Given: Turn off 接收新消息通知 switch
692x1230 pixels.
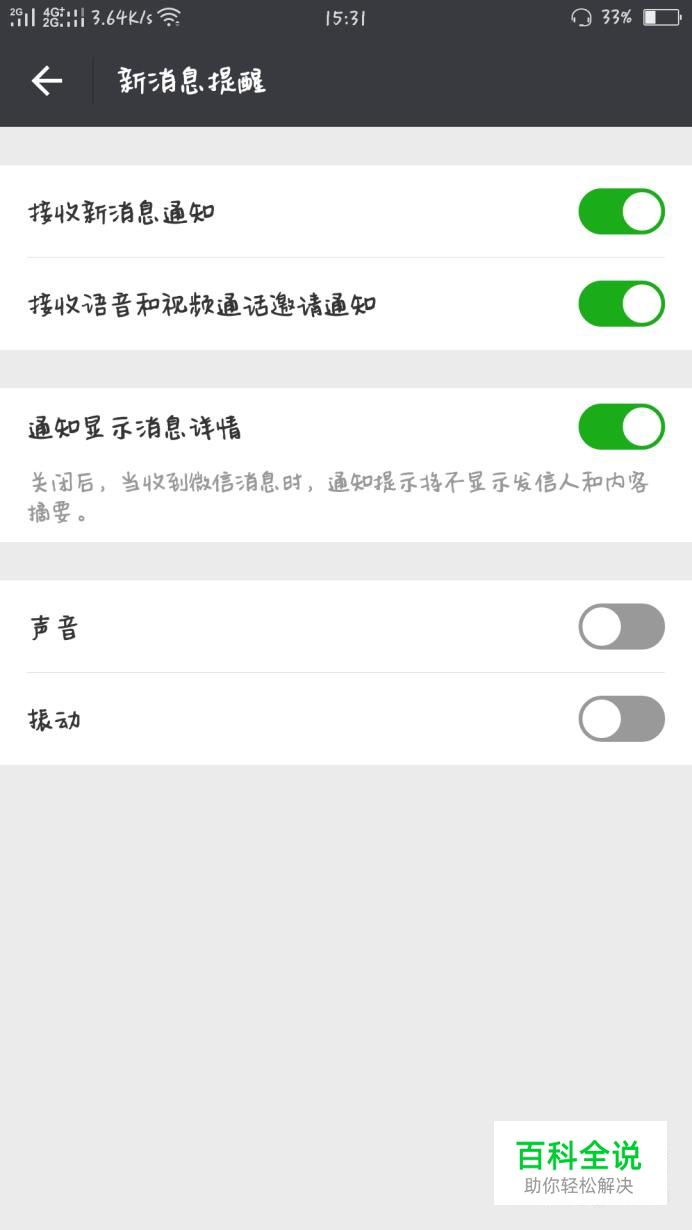Looking at the screenshot, I should pyautogui.click(x=621, y=212).
